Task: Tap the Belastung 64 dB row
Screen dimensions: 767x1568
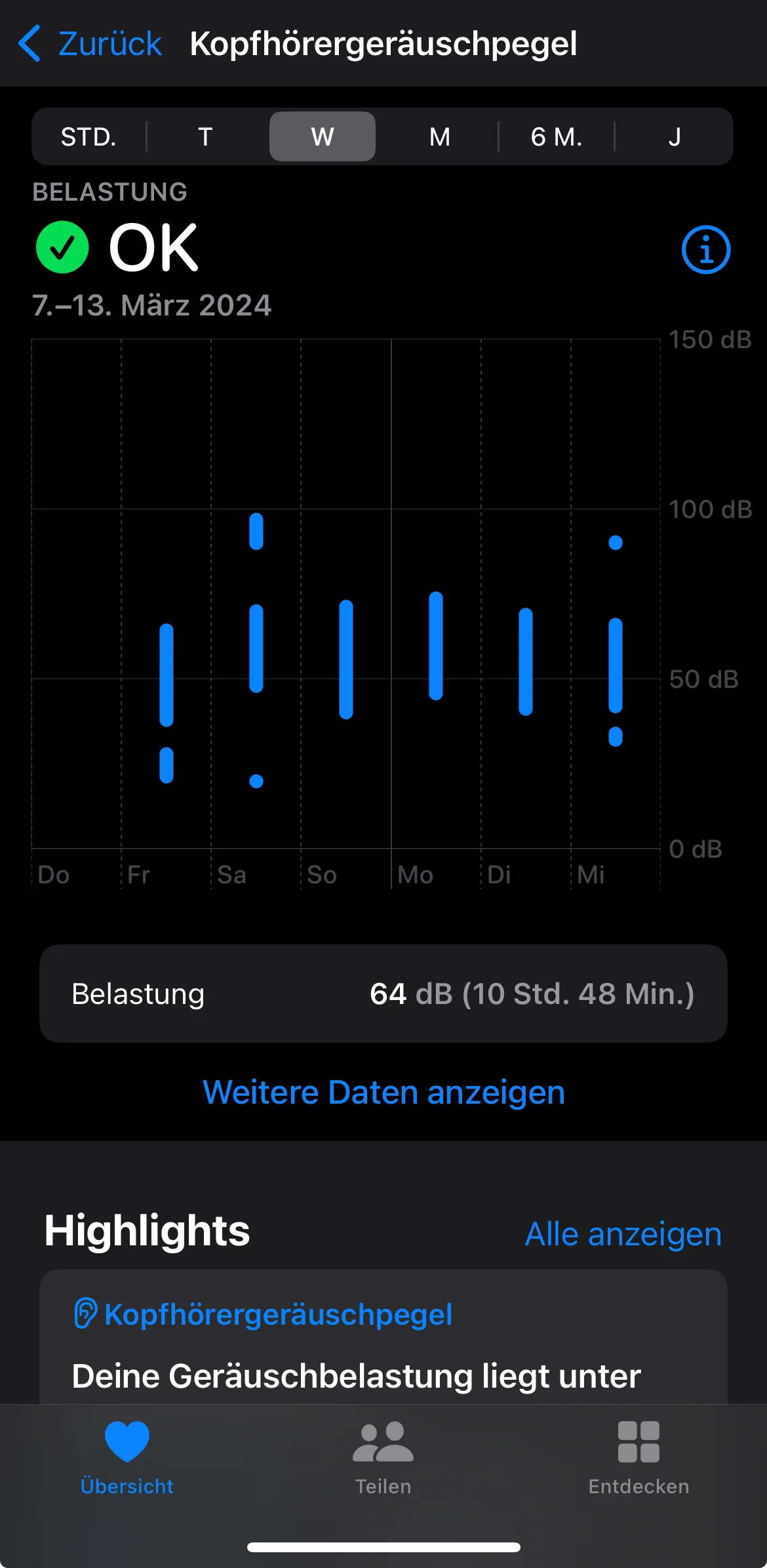Action: [383, 994]
